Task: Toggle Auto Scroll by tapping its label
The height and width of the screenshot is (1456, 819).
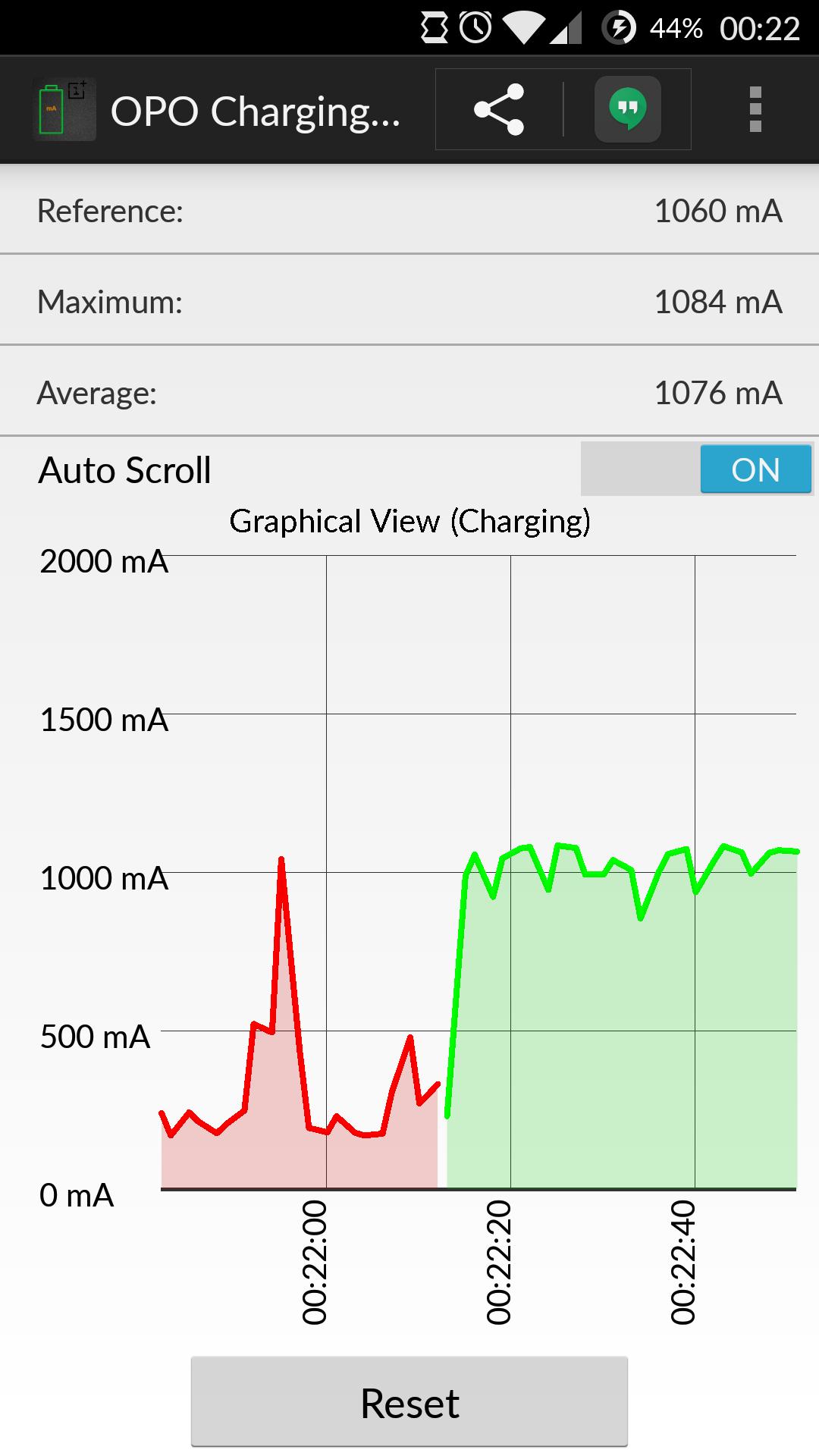Action: 124,469
